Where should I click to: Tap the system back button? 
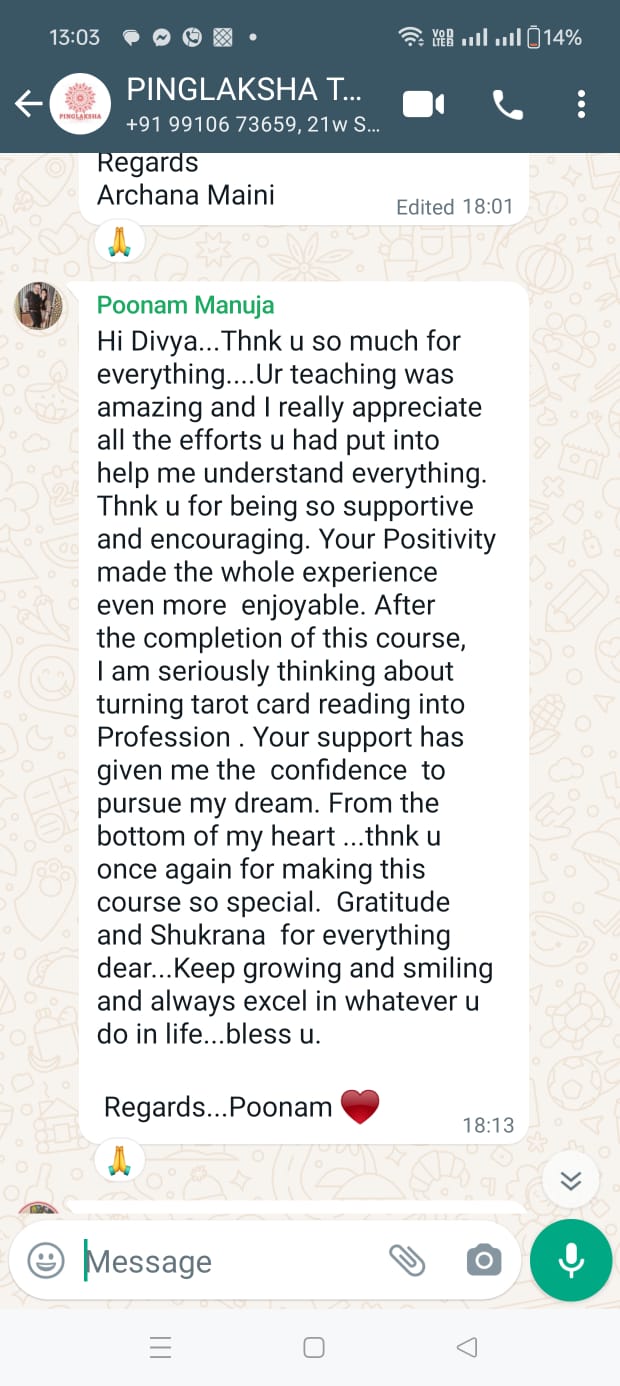click(466, 1348)
